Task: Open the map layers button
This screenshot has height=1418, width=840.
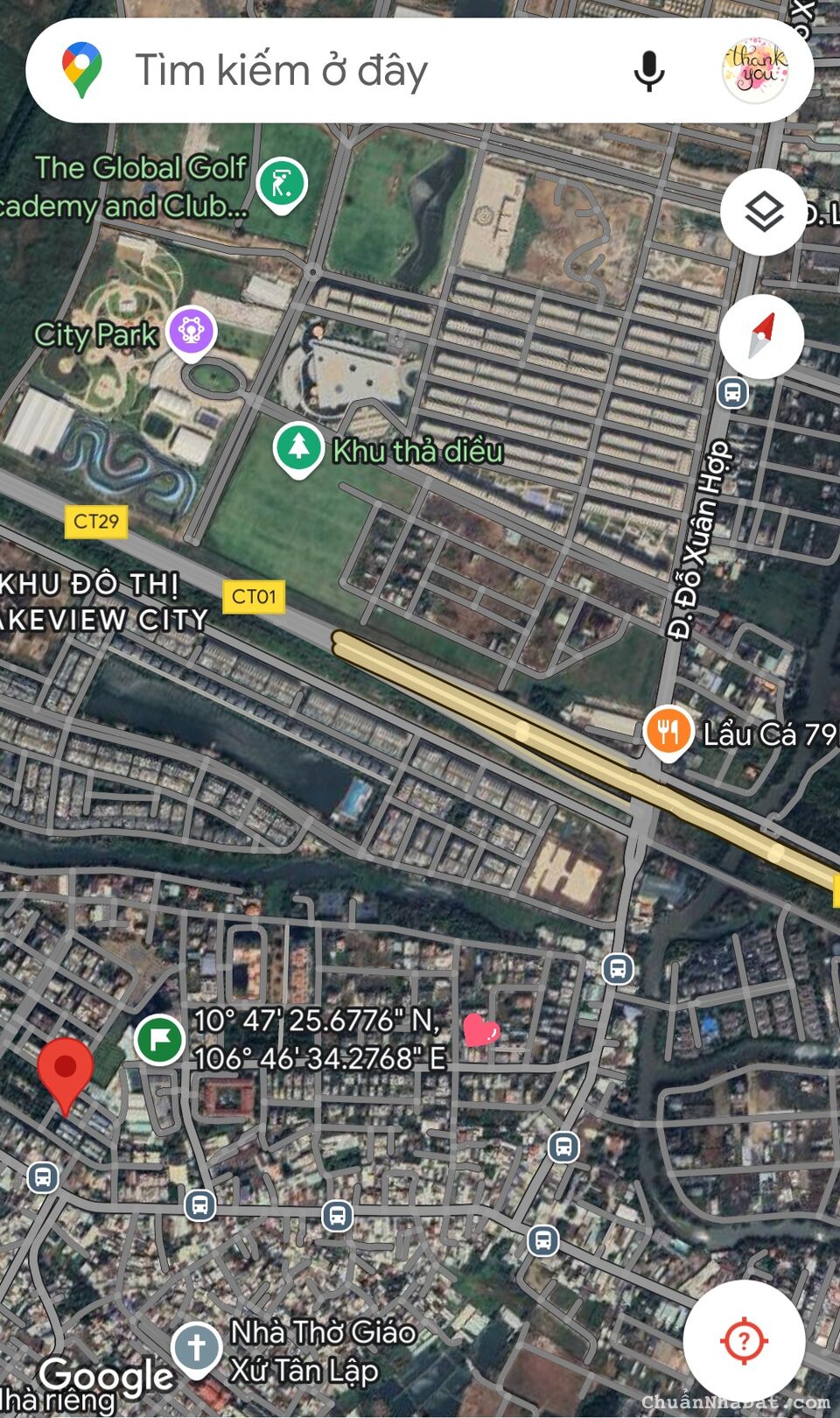Action: pyautogui.click(x=763, y=212)
